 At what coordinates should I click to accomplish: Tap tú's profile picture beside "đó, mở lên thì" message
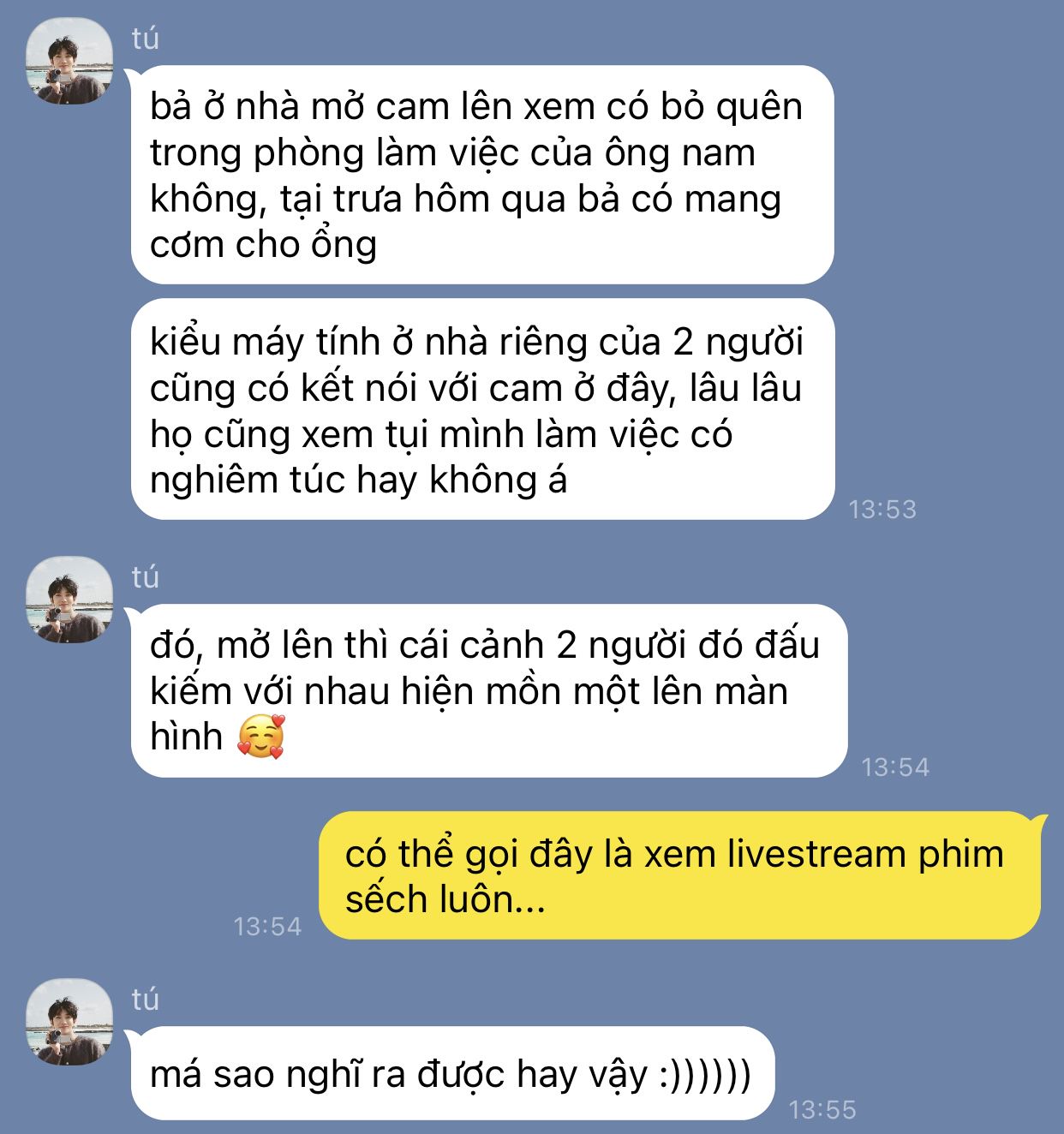pyautogui.click(x=69, y=600)
